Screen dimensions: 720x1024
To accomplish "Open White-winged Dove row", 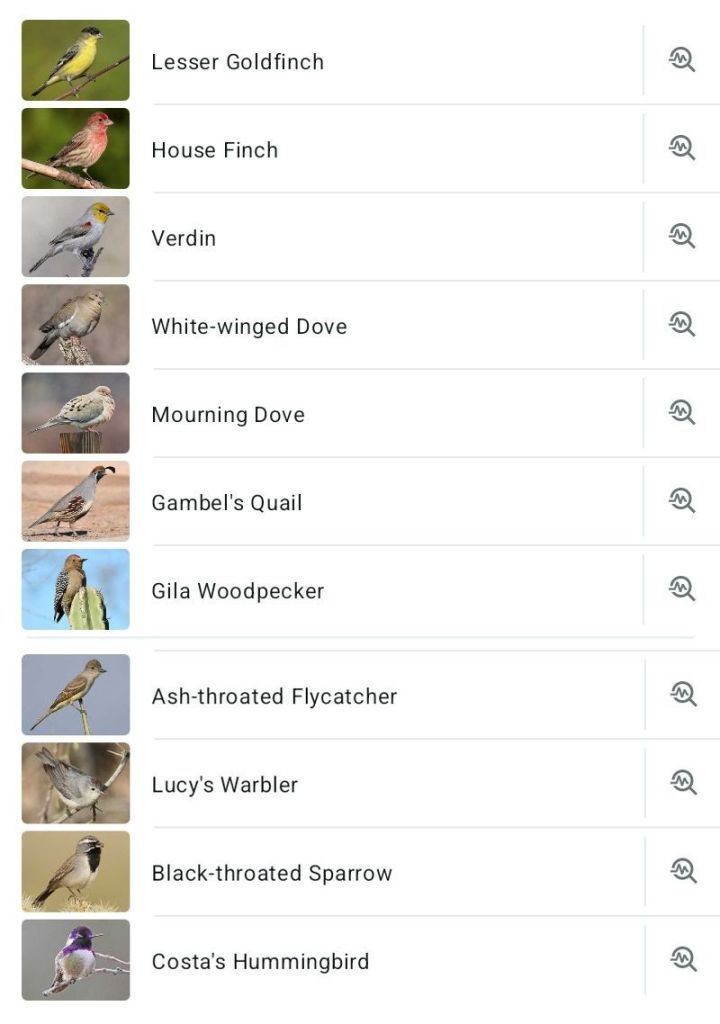I will pyautogui.click(x=249, y=327).
